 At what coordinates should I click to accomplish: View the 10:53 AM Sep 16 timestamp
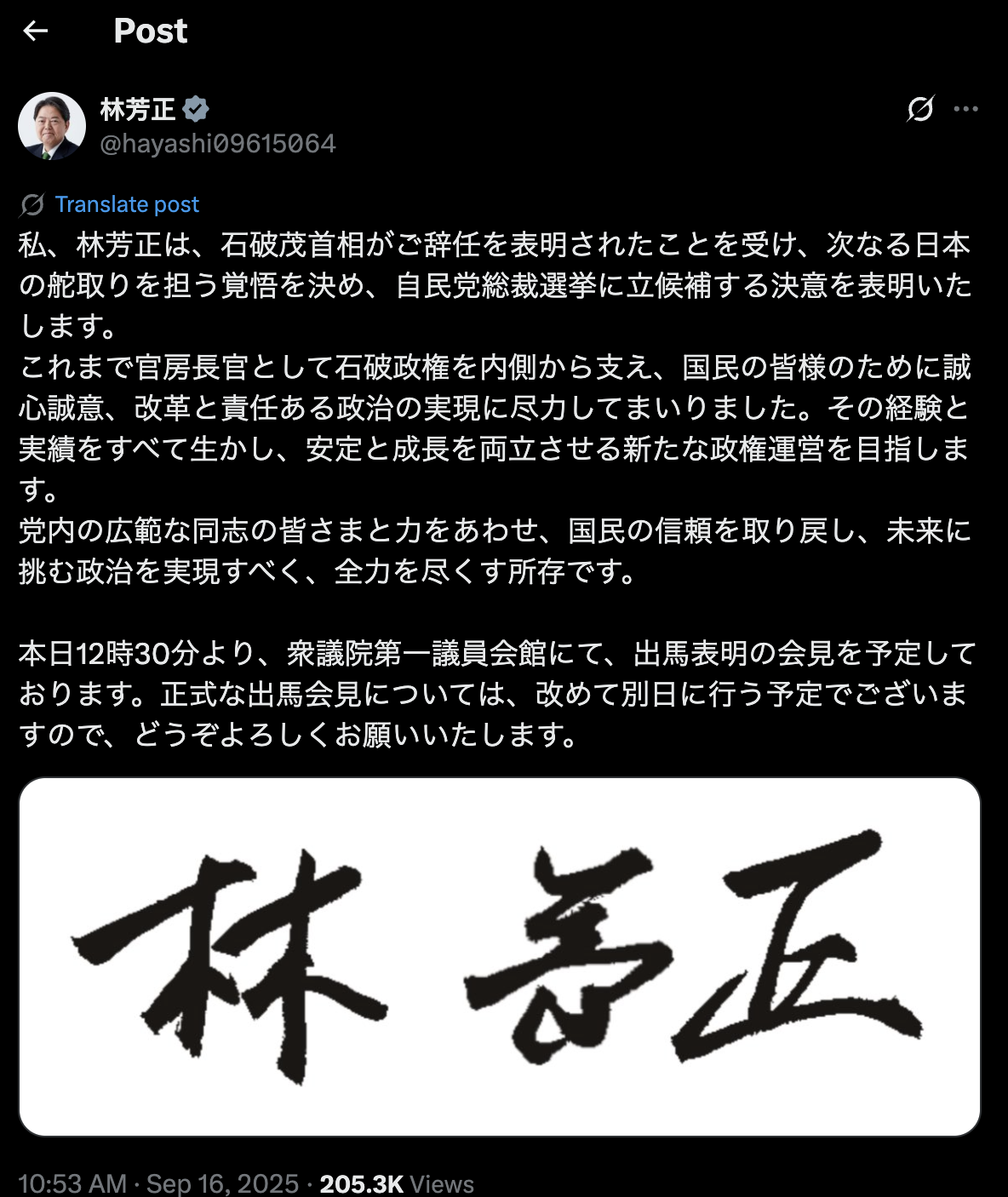[x=158, y=1183]
